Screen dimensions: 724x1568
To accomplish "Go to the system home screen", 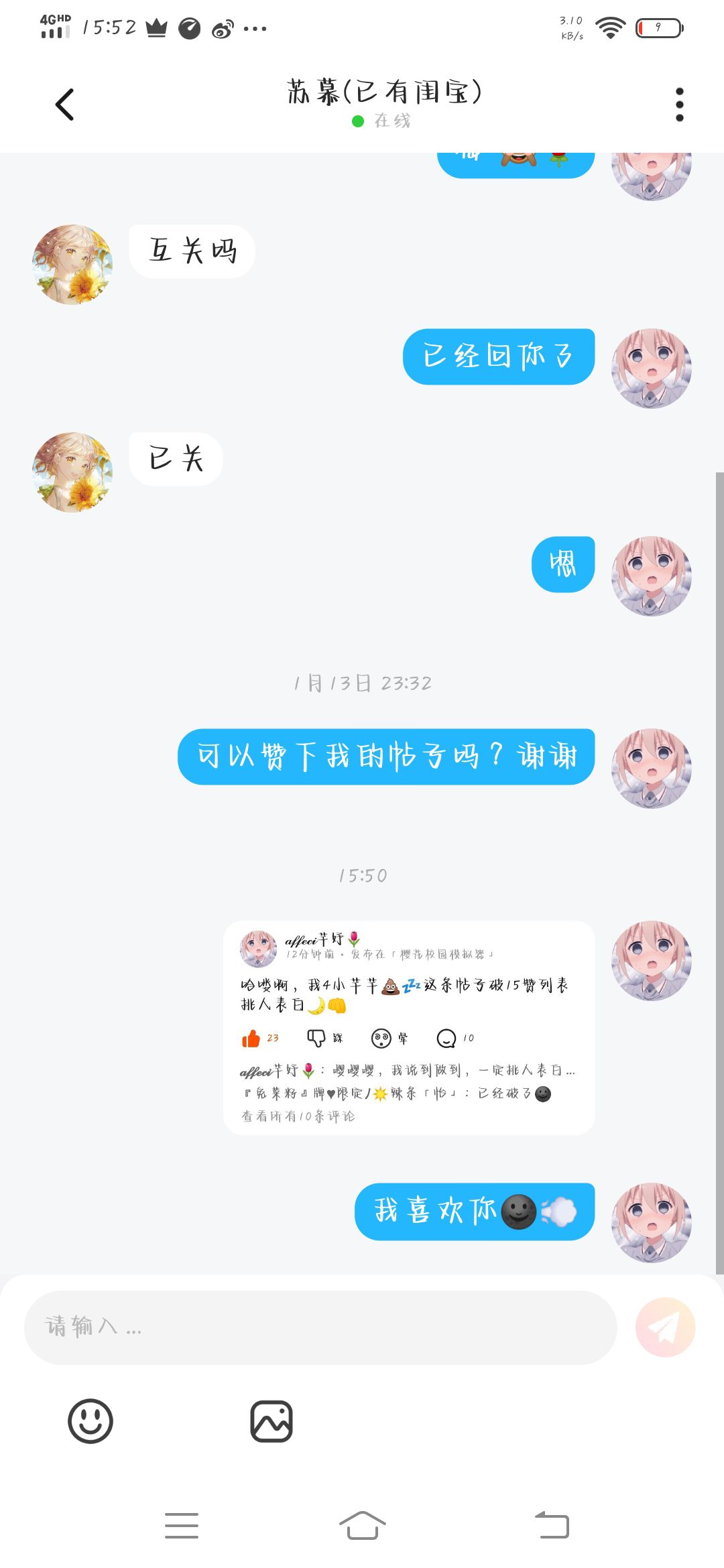I will tap(363, 1526).
